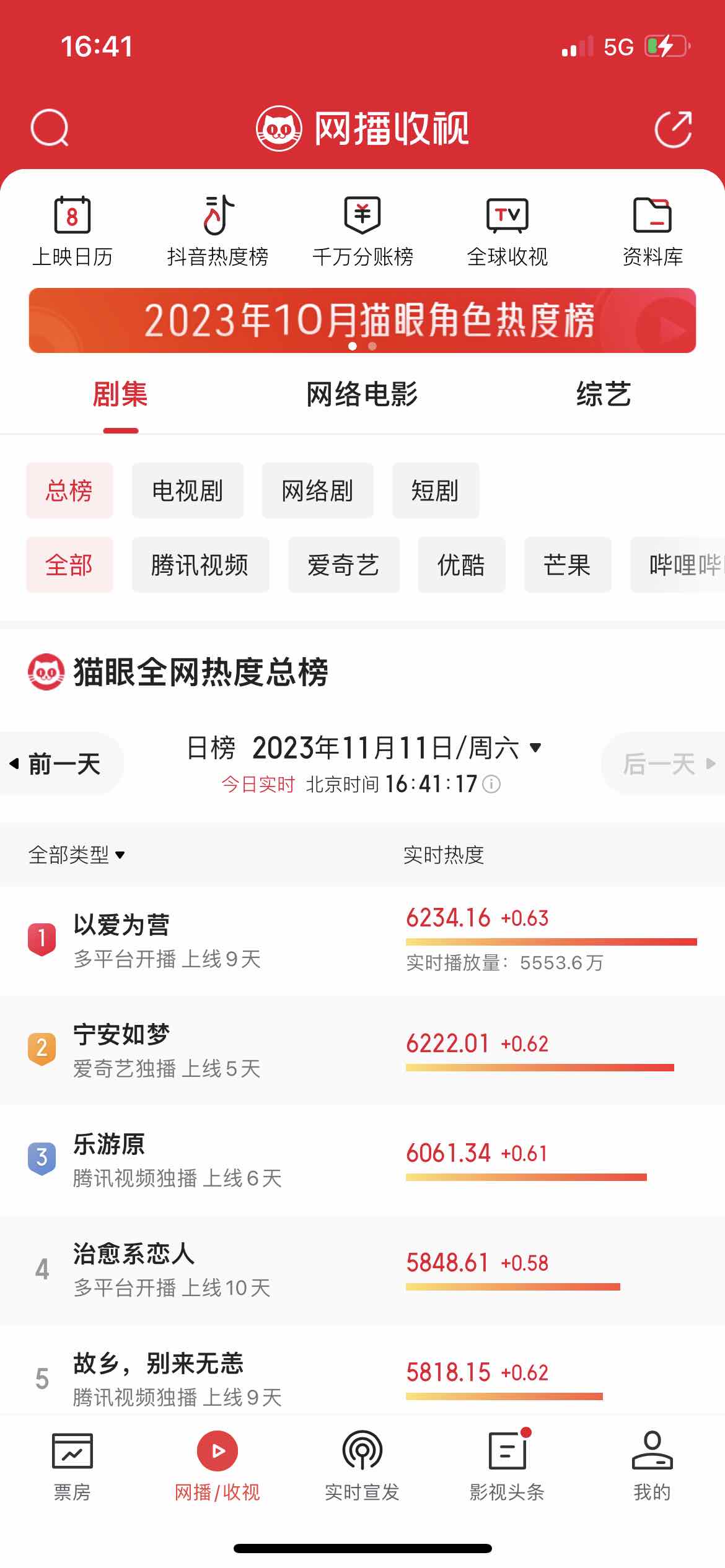Open 全球收视 section

[x=507, y=231]
